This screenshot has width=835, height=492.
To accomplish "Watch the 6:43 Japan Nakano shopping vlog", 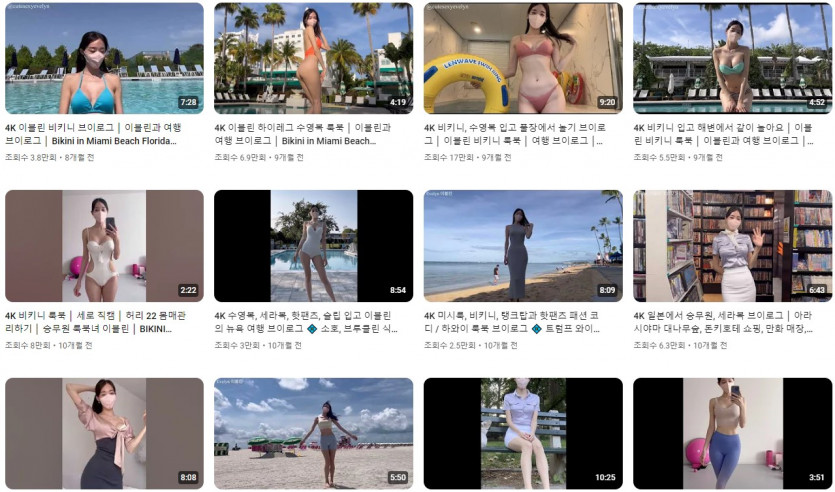I will pyautogui.click(x=732, y=246).
